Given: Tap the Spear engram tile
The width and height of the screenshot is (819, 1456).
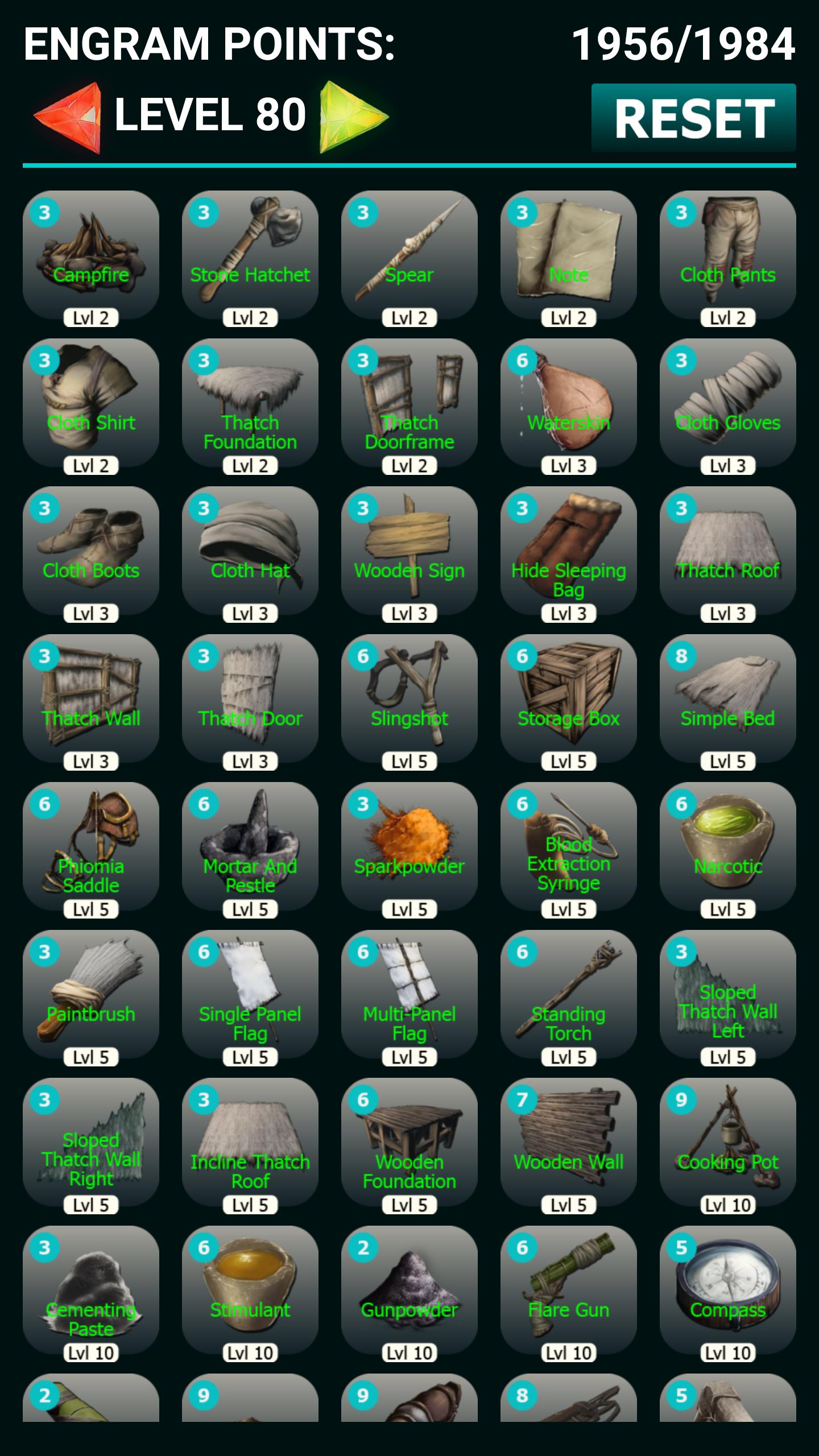Looking at the screenshot, I should 409,259.
